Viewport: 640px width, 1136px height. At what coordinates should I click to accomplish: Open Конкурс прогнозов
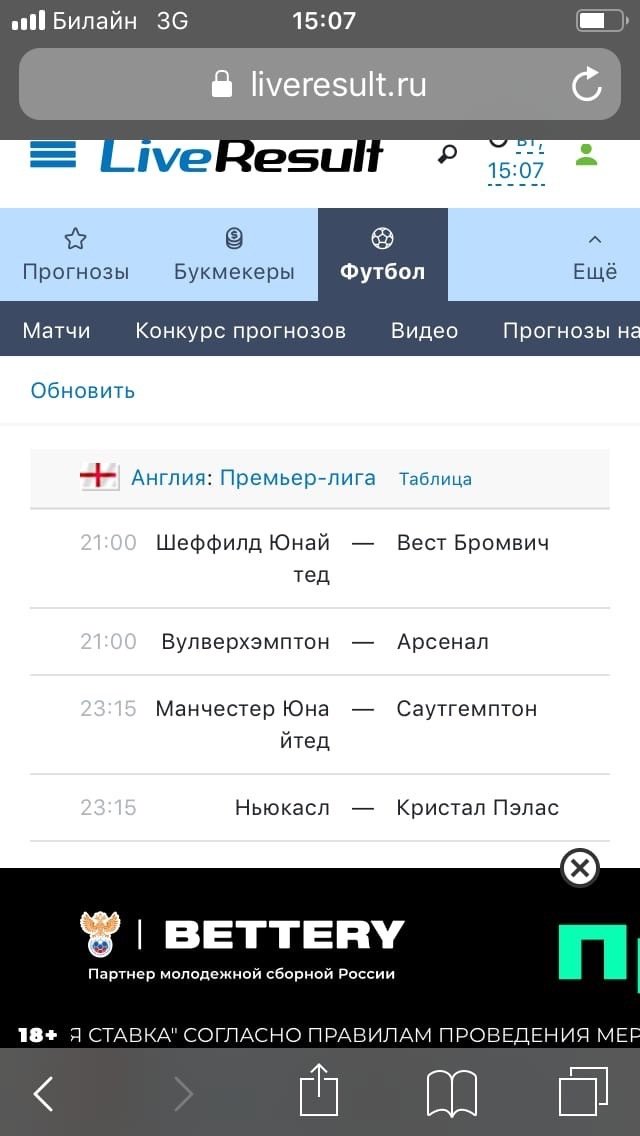point(240,331)
